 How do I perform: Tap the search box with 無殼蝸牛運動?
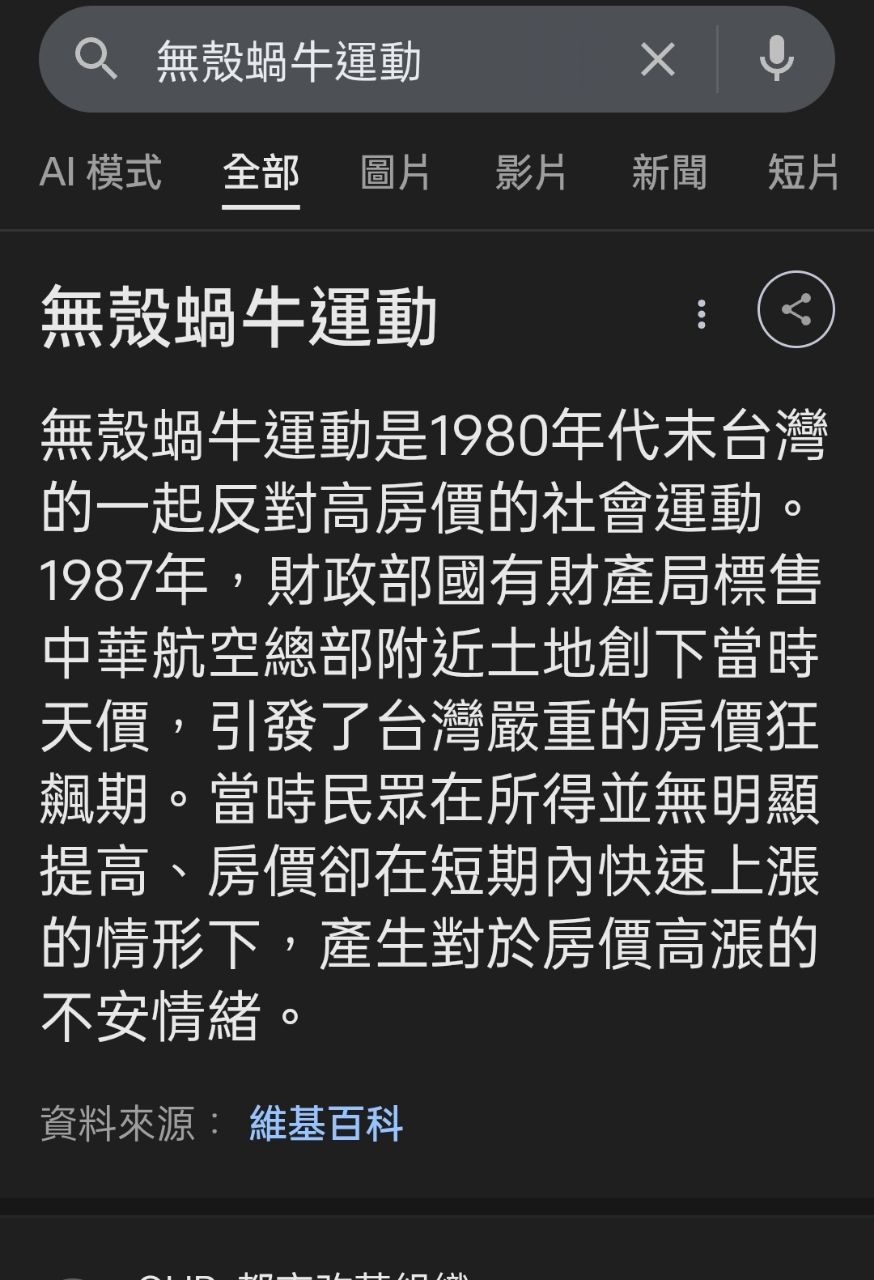[x=380, y=60]
